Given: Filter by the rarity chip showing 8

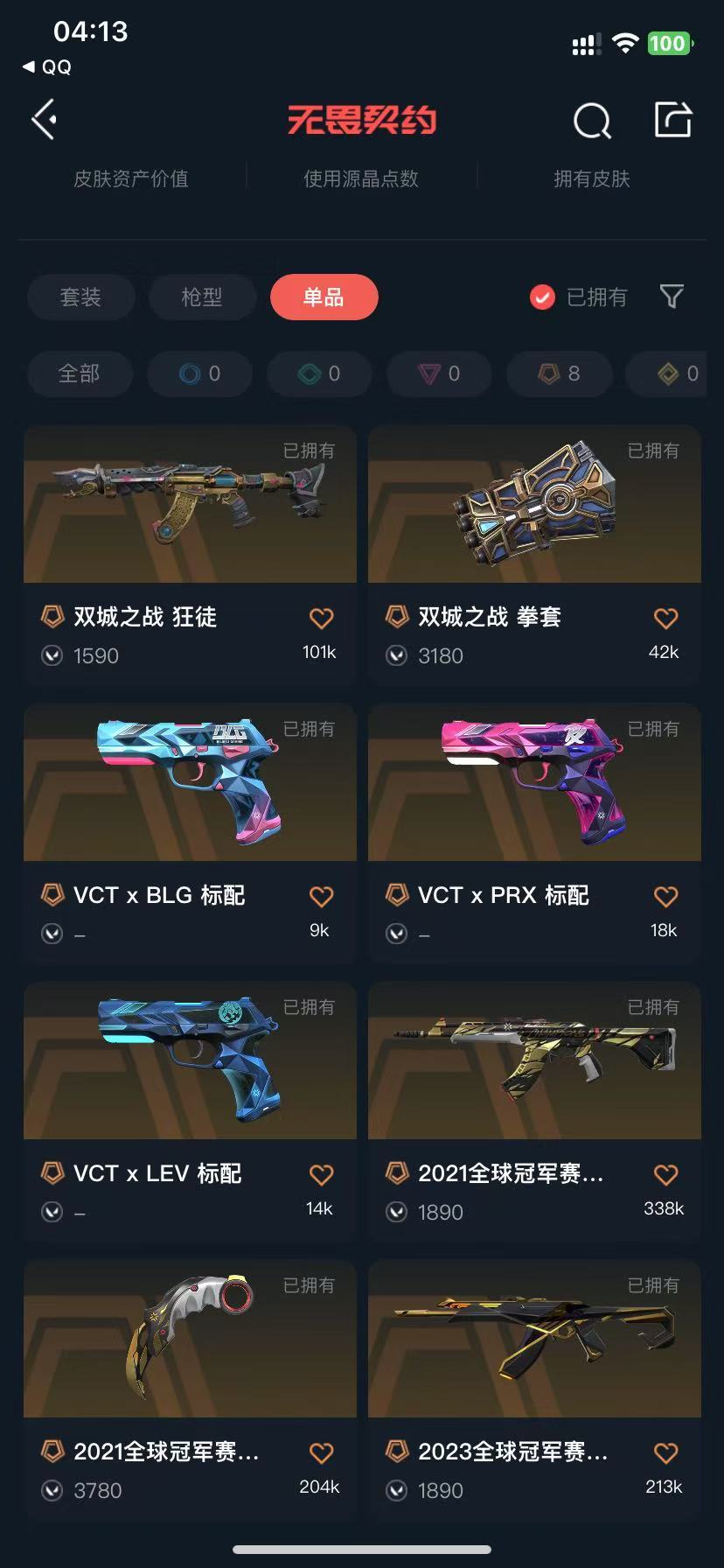Looking at the screenshot, I should [x=560, y=374].
